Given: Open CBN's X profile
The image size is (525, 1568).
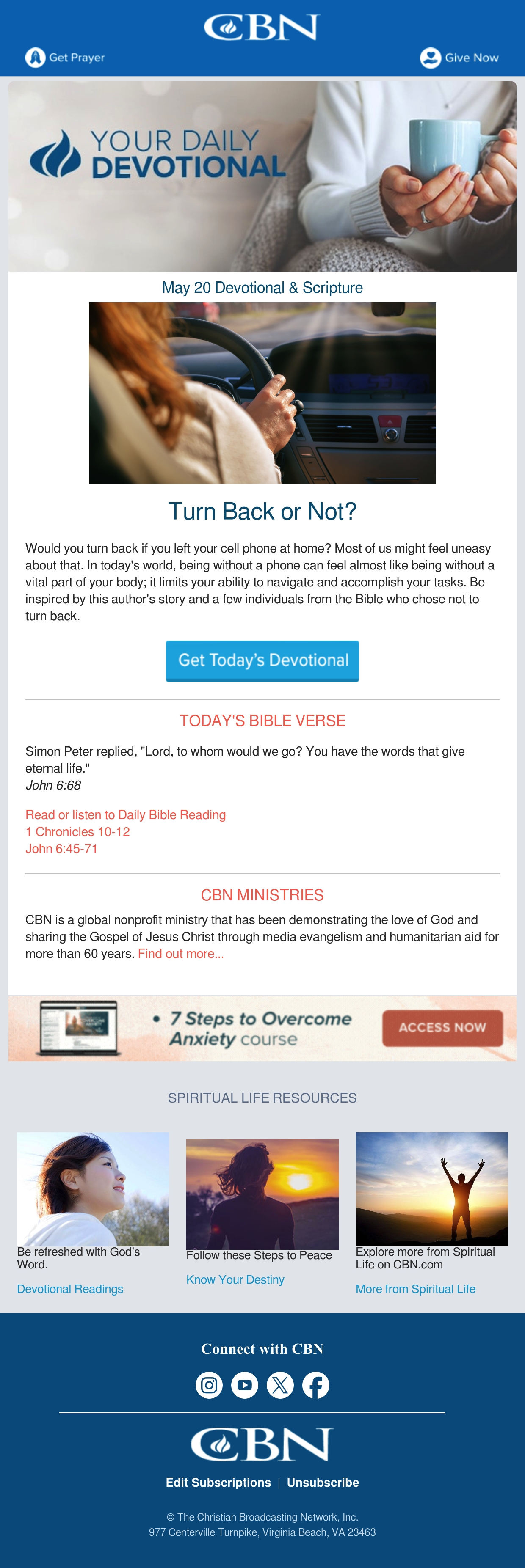Looking at the screenshot, I should pyautogui.click(x=280, y=1385).
